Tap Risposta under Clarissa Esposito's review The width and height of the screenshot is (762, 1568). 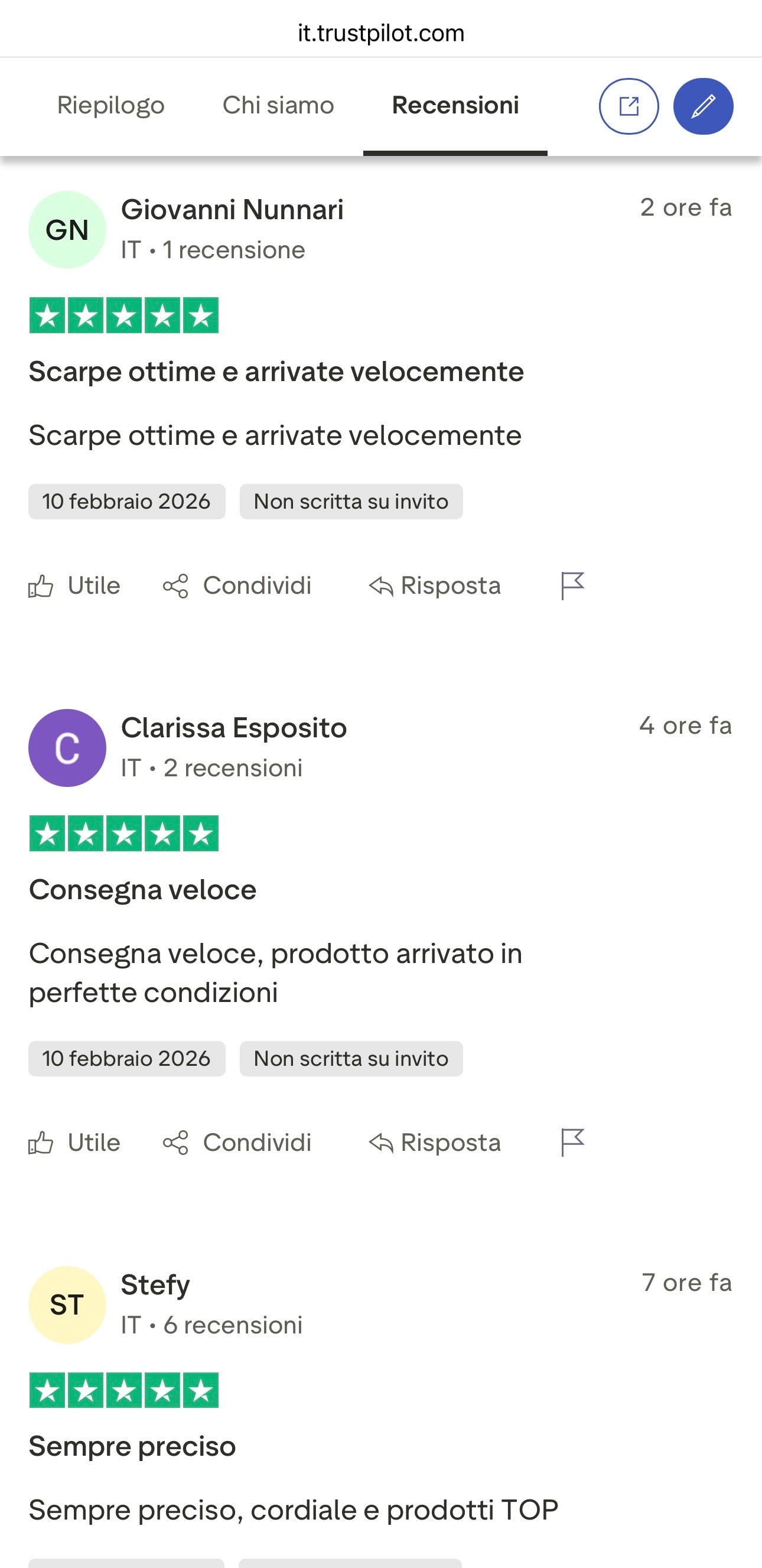[435, 1143]
